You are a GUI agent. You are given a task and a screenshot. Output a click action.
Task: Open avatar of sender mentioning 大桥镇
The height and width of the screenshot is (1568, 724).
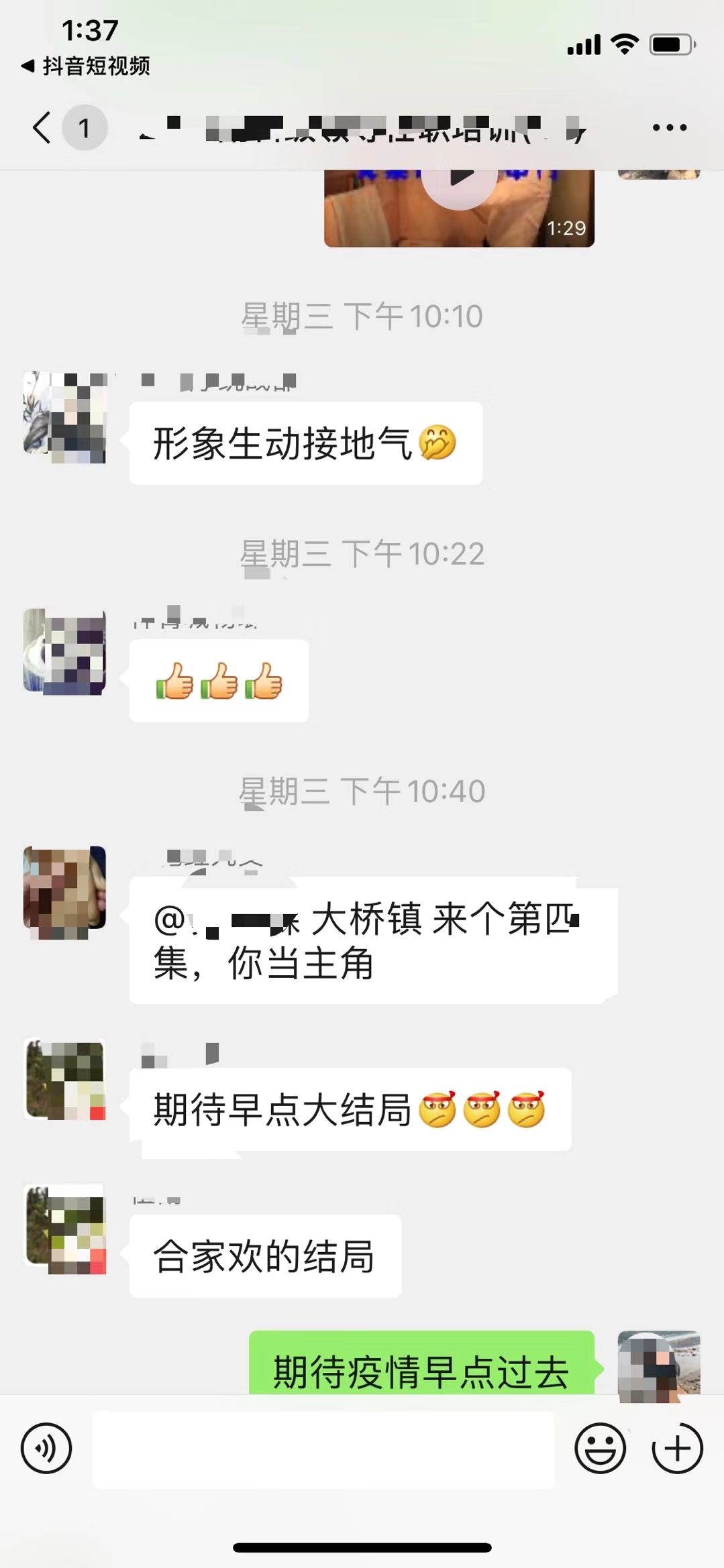pos(64,889)
